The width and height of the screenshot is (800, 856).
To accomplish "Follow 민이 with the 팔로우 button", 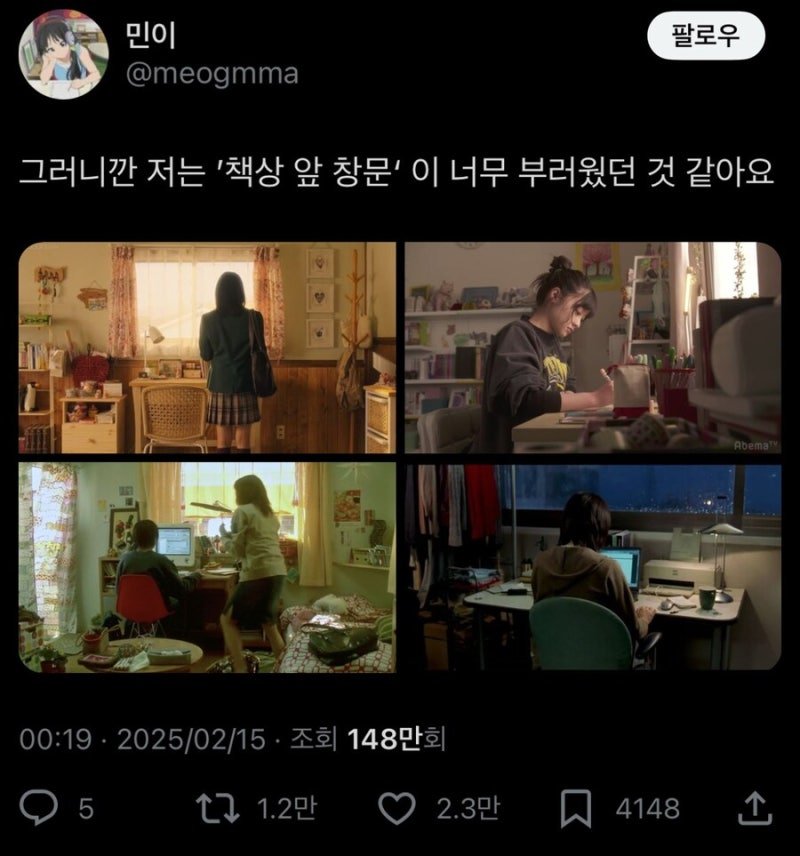I will 706,37.
